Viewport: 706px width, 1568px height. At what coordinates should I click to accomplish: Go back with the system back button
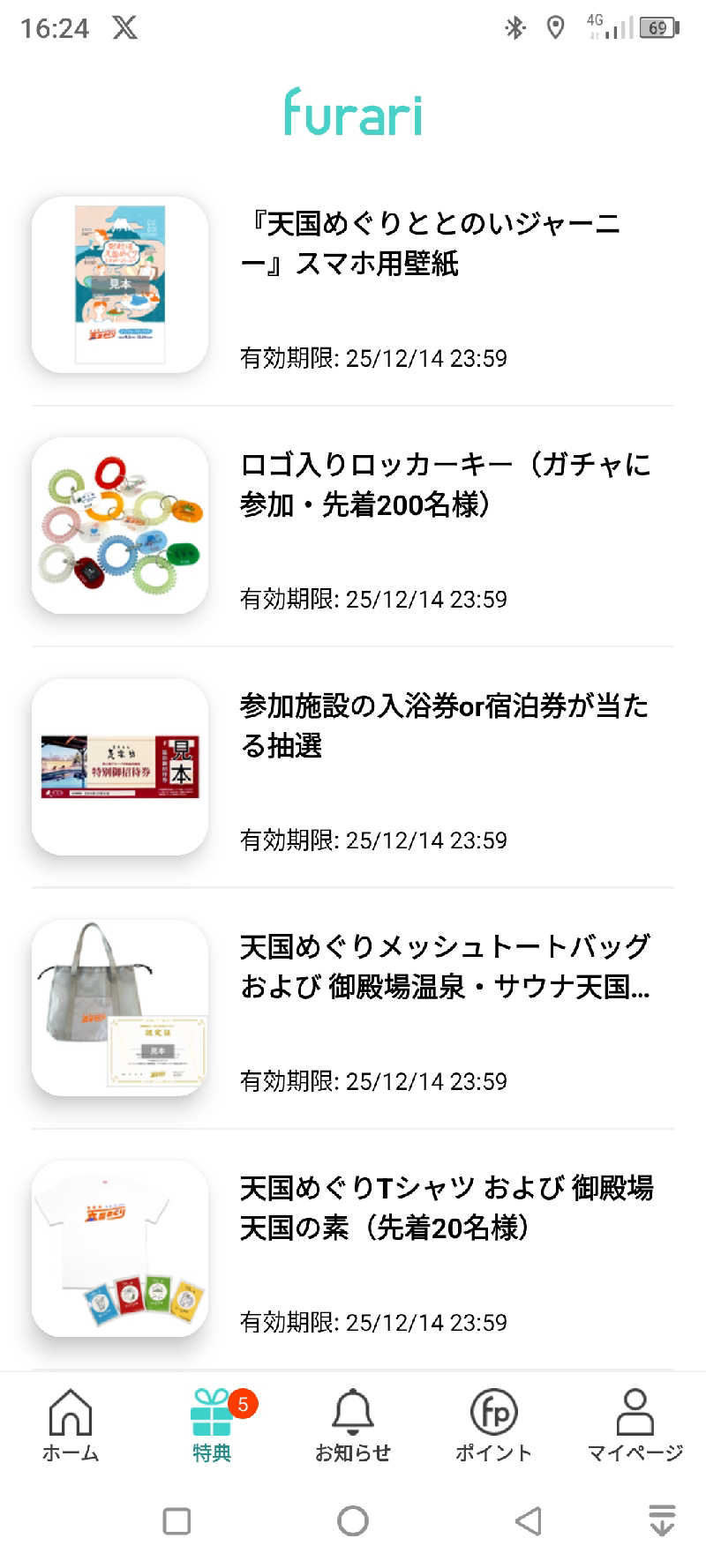pyautogui.click(x=528, y=1520)
